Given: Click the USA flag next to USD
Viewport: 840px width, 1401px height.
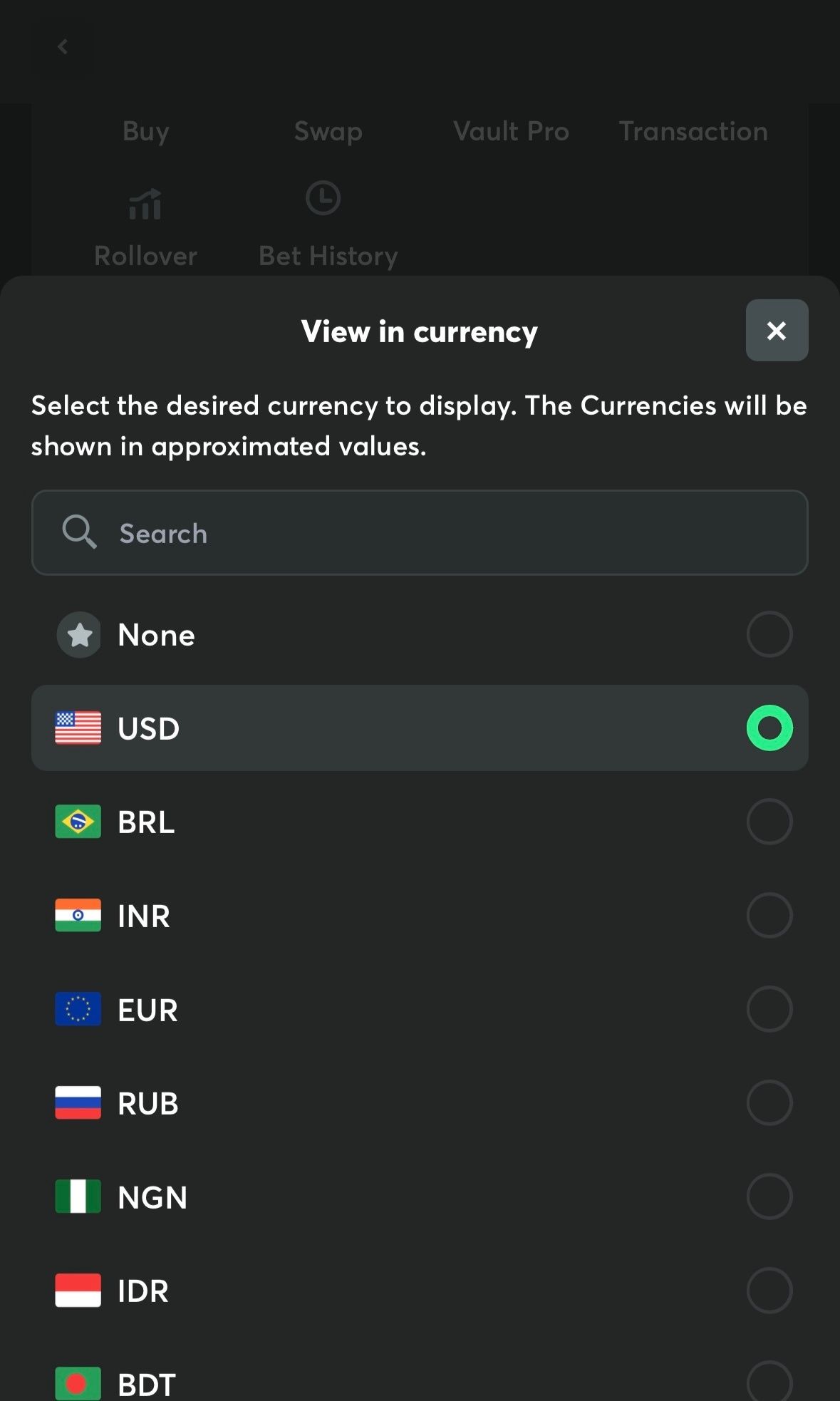Looking at the screenshot, I should tap(78, 728).
